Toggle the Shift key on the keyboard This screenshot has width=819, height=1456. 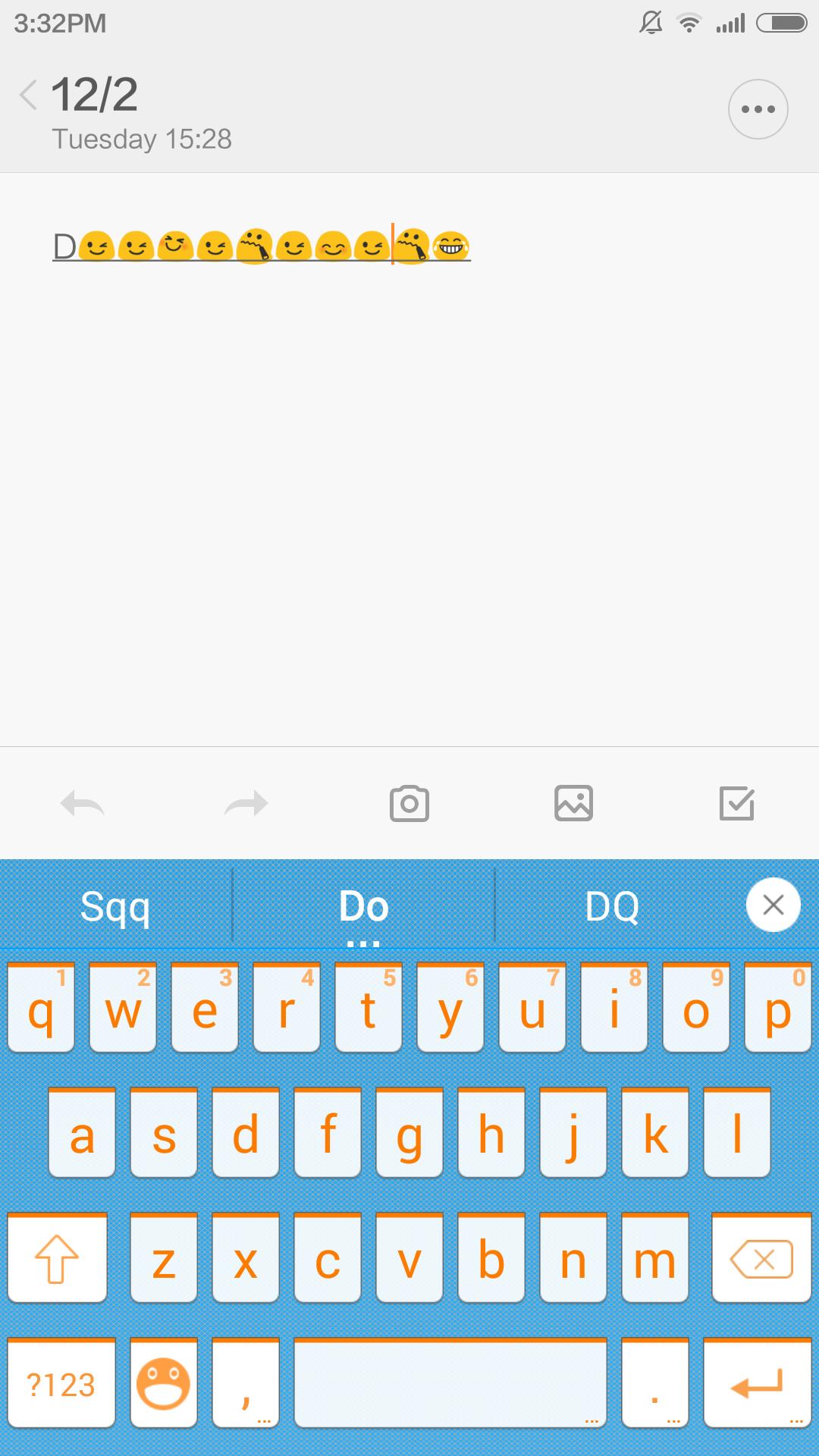57,1257
